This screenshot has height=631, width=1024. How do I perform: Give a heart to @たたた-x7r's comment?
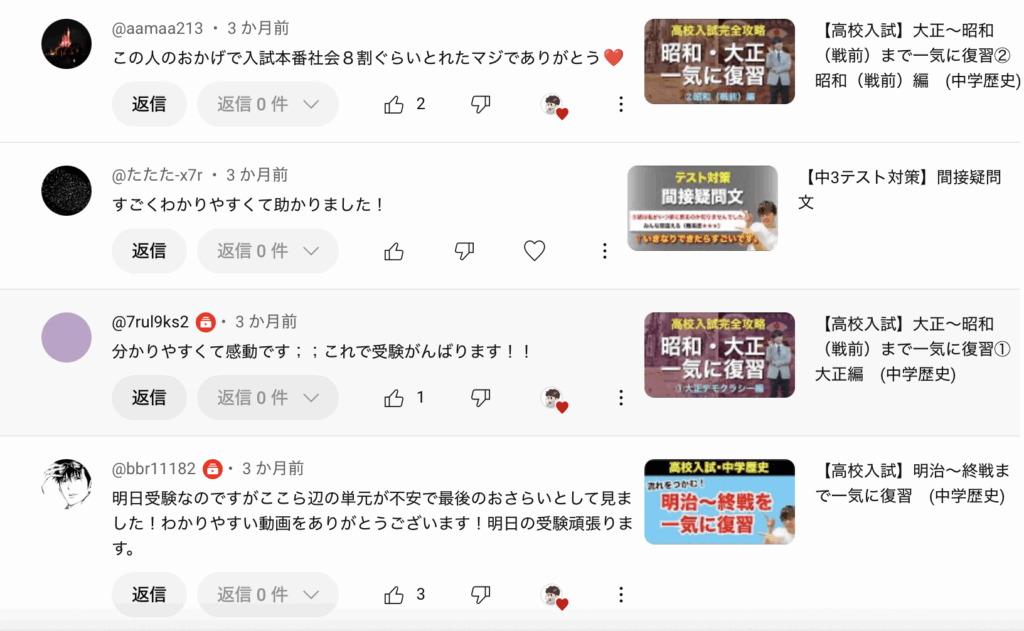click(534, 251)
